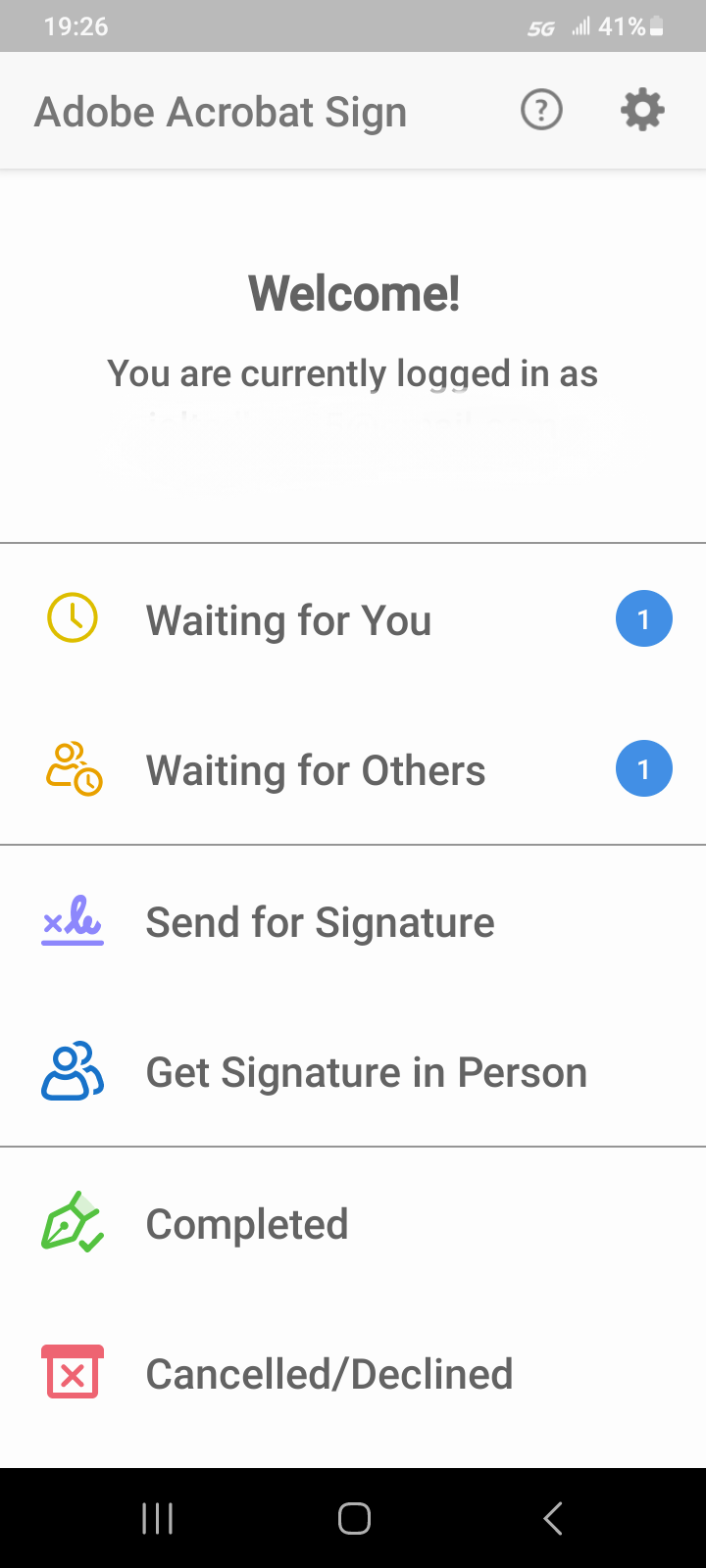The image size is (706, 1568).
Task: Tap the Welcome heading text
Action: 354,291
